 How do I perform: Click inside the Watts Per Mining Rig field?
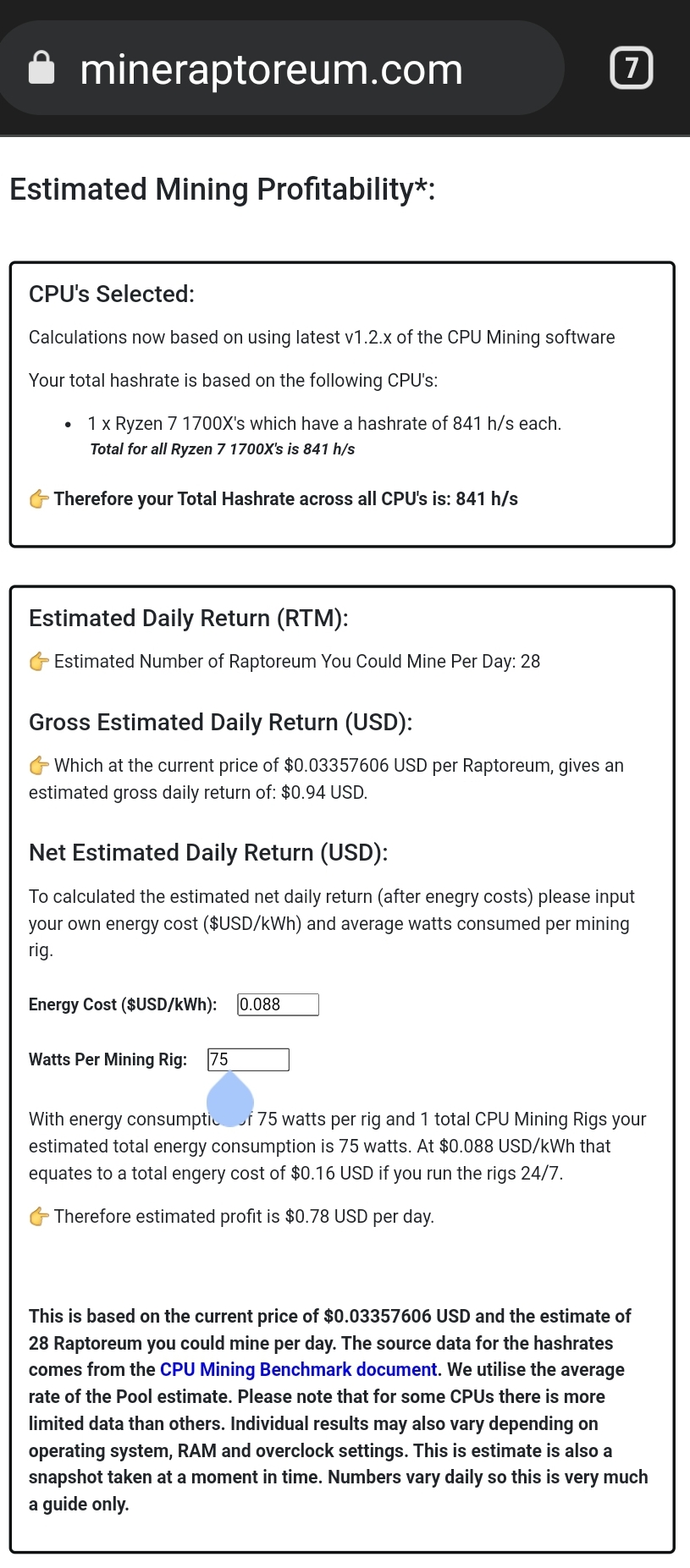pos(248,1059)
